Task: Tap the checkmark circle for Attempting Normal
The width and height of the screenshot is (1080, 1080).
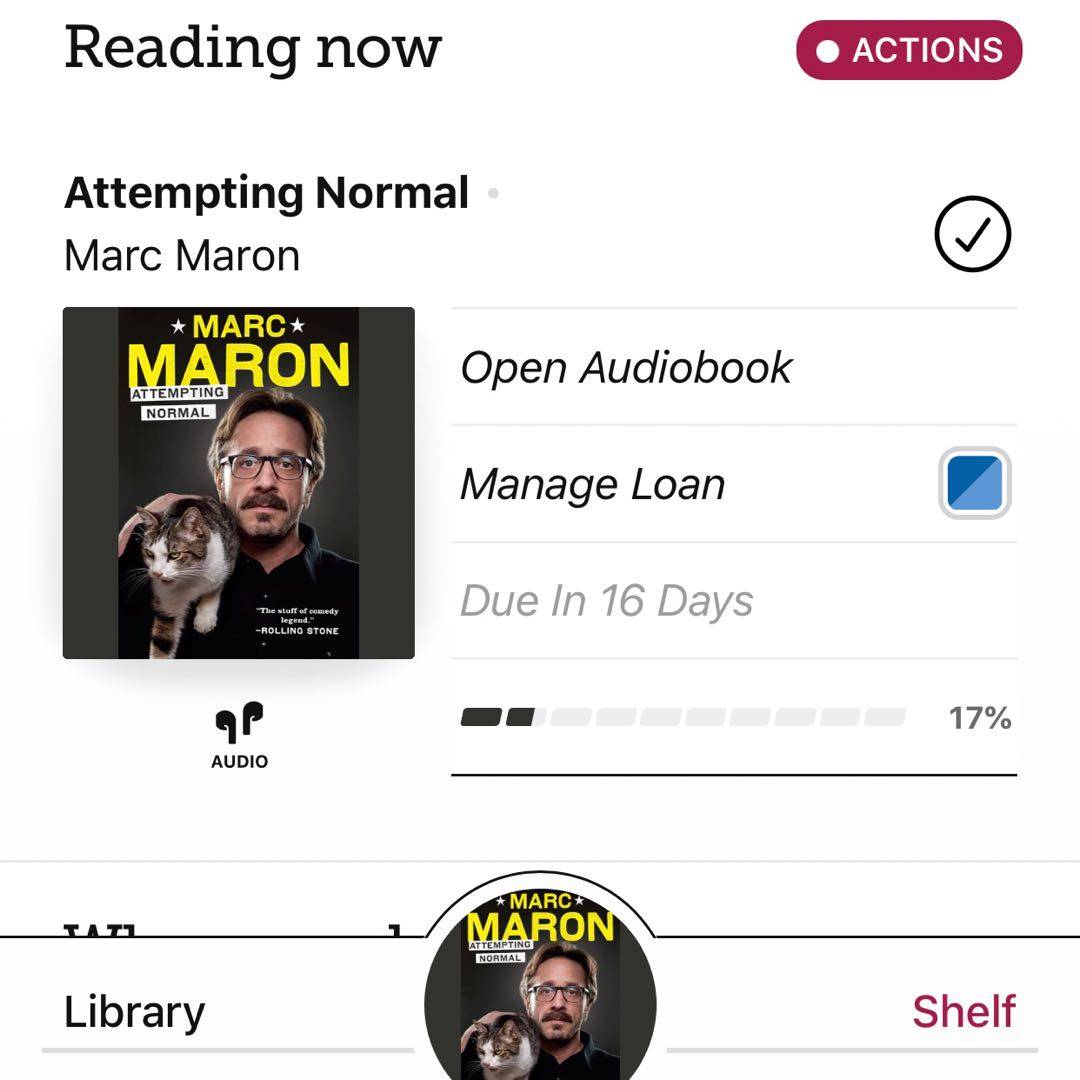Action: [x=972, y=234]
